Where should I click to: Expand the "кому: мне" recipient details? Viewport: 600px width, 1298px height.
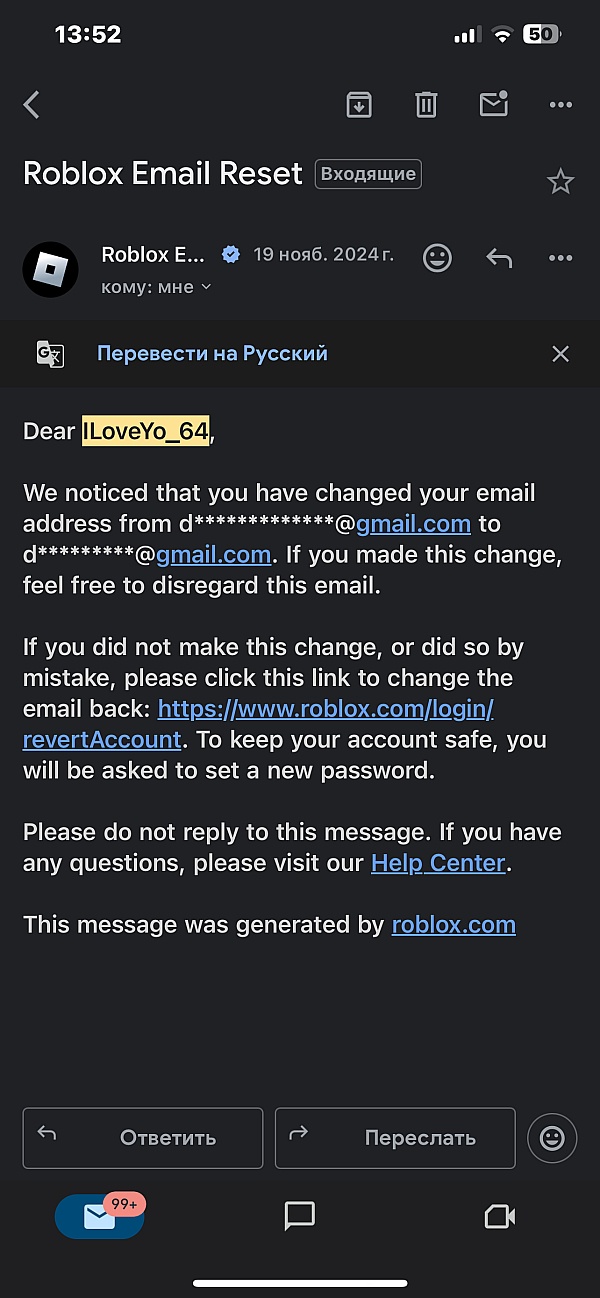[157, 287]
